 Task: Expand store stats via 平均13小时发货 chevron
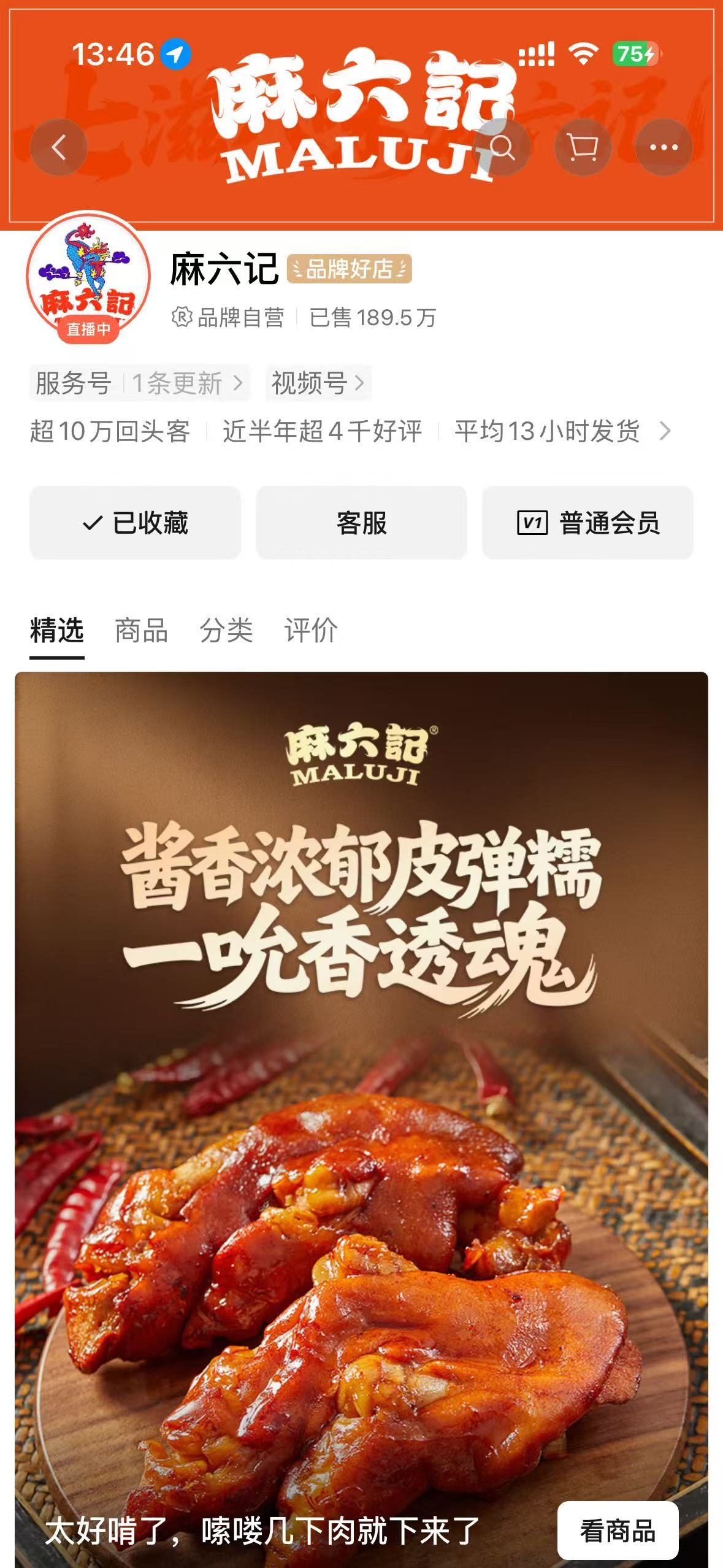[x=665, y=431]
